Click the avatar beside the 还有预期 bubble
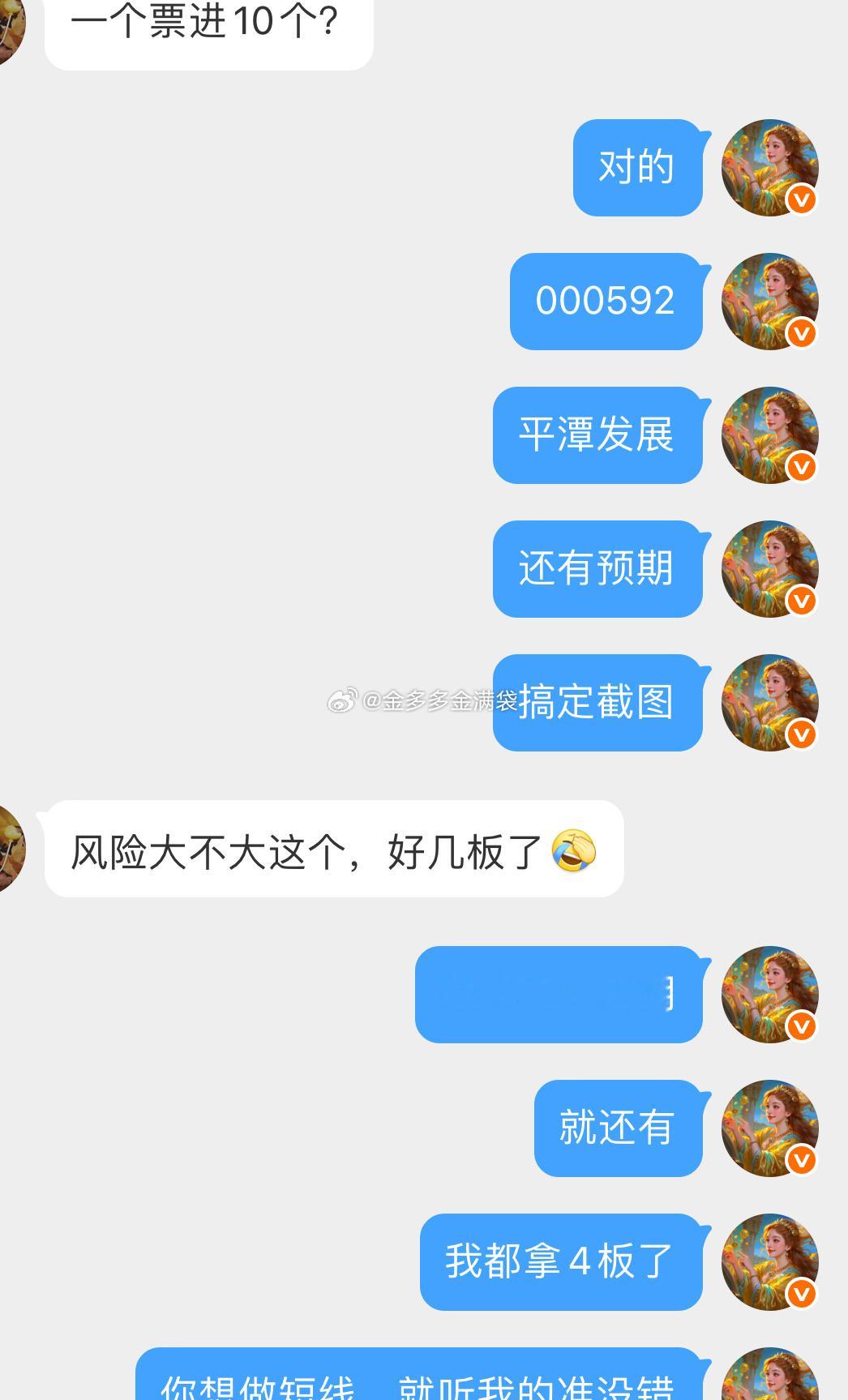Screen dimensions: 848x1400 click(770, 569)
